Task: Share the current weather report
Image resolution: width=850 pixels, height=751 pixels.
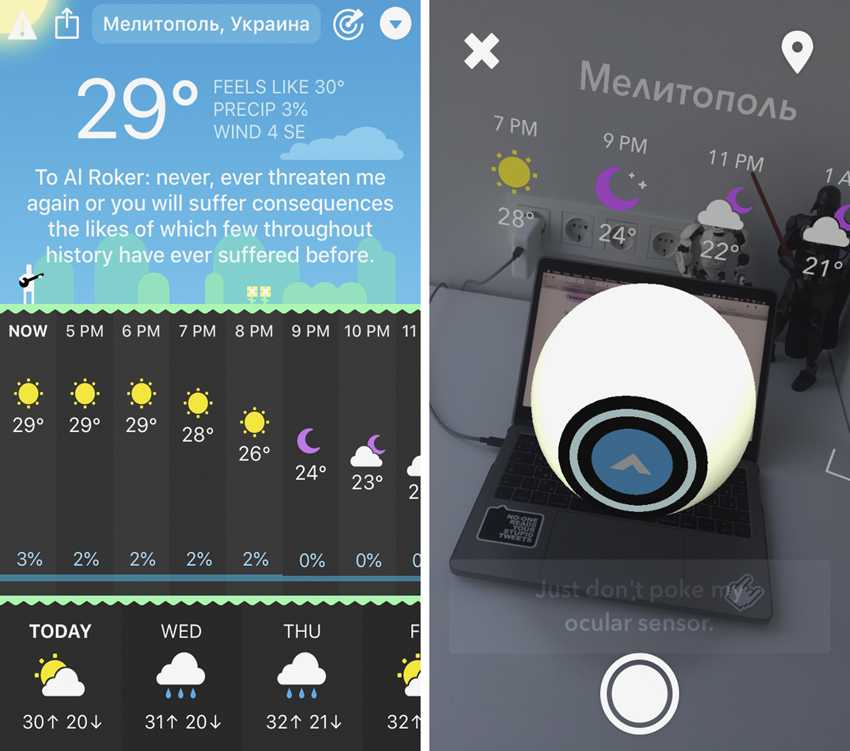Action: [66, 24]
